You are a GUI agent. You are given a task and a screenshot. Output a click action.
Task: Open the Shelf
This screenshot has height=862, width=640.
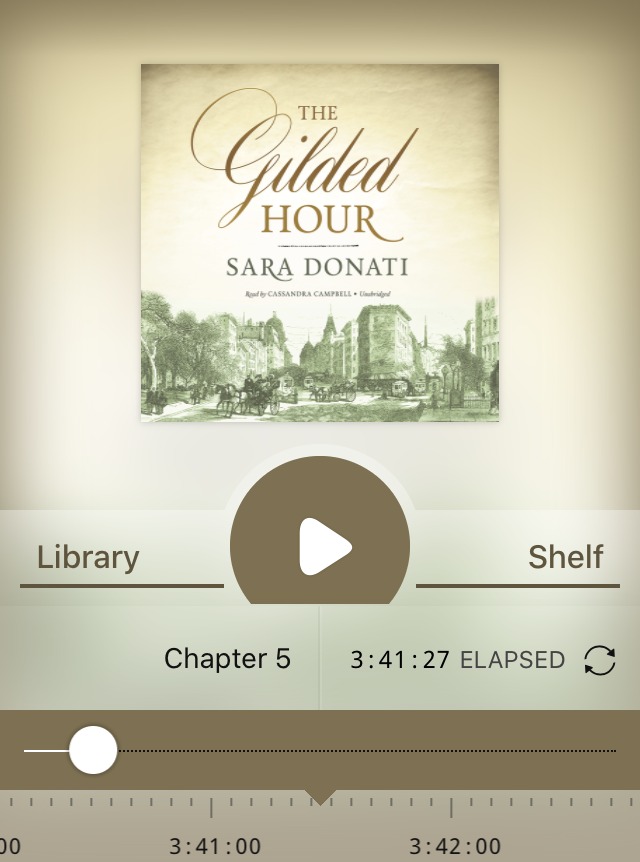565,557
